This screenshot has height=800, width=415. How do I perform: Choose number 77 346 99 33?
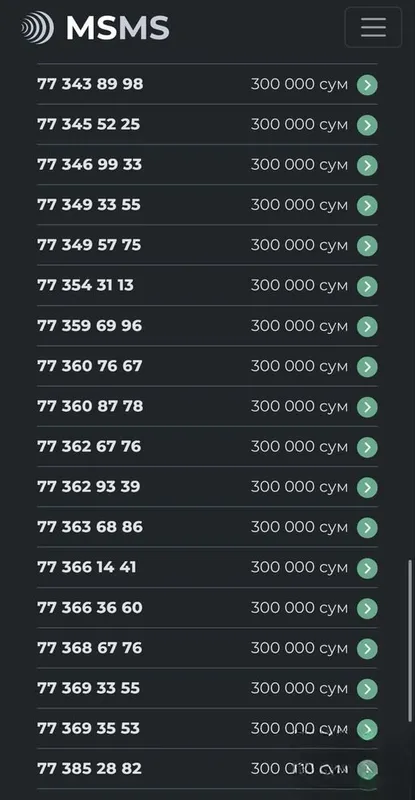(x=207, y=165)
